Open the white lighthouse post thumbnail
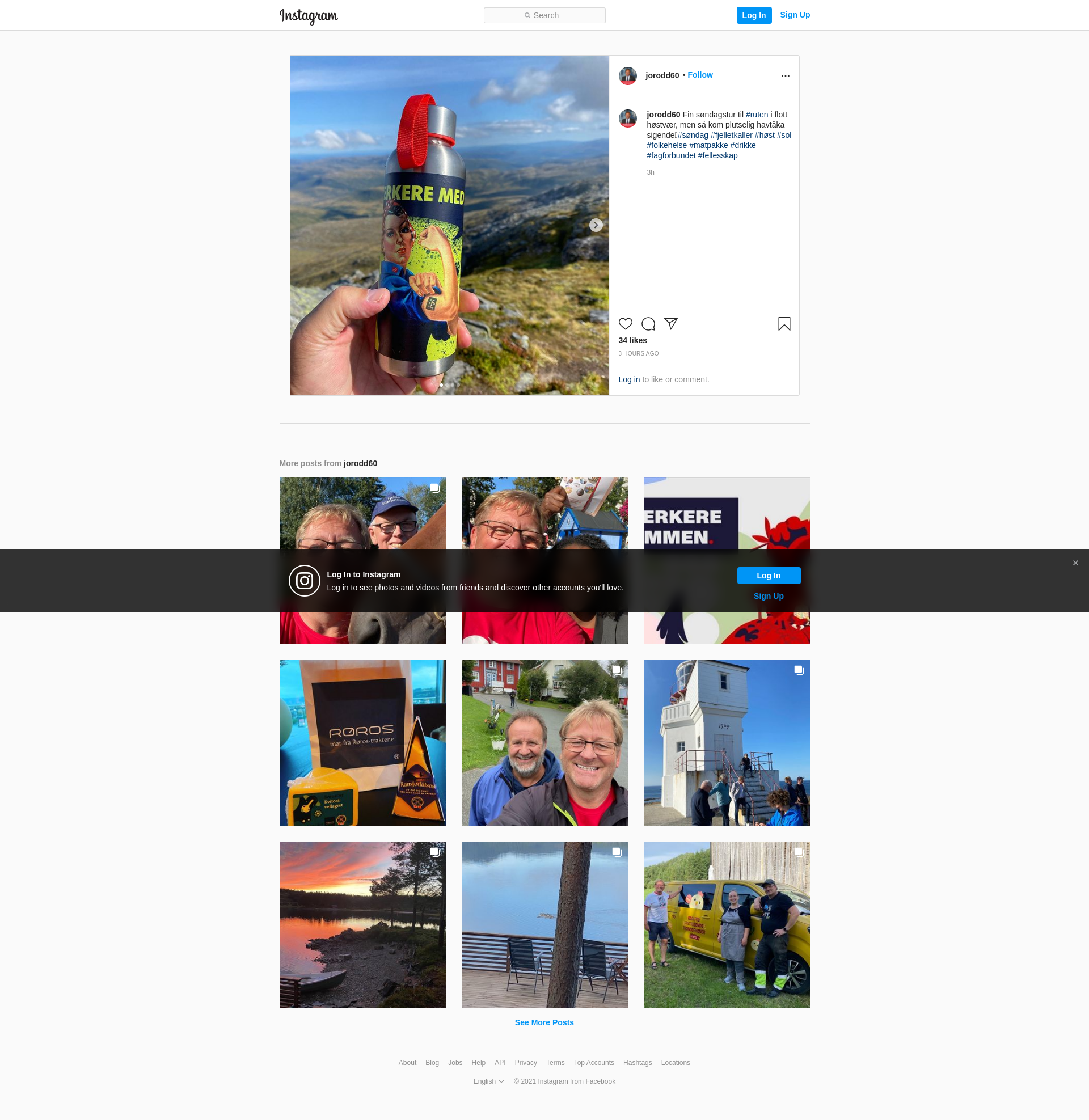Viewport: 1089px width, 1120px height. pos(727,742)
